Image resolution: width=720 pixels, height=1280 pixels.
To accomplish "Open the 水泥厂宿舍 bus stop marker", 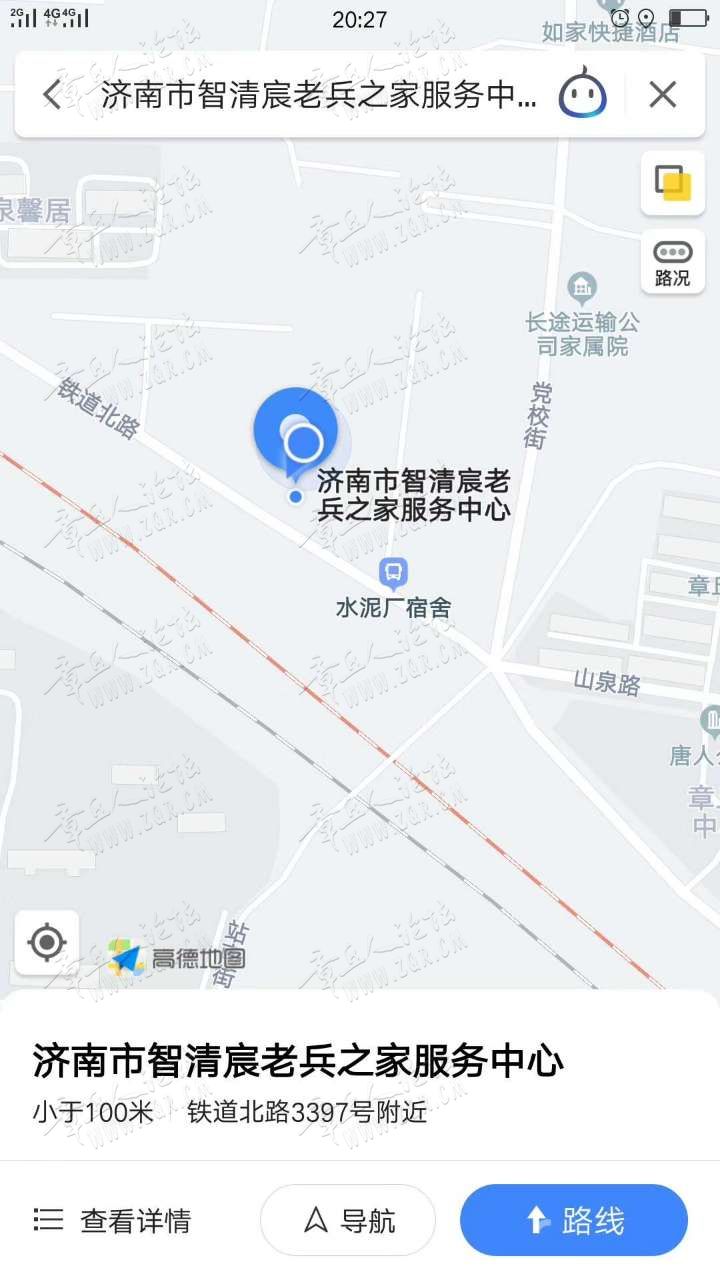I will (394, 573).
